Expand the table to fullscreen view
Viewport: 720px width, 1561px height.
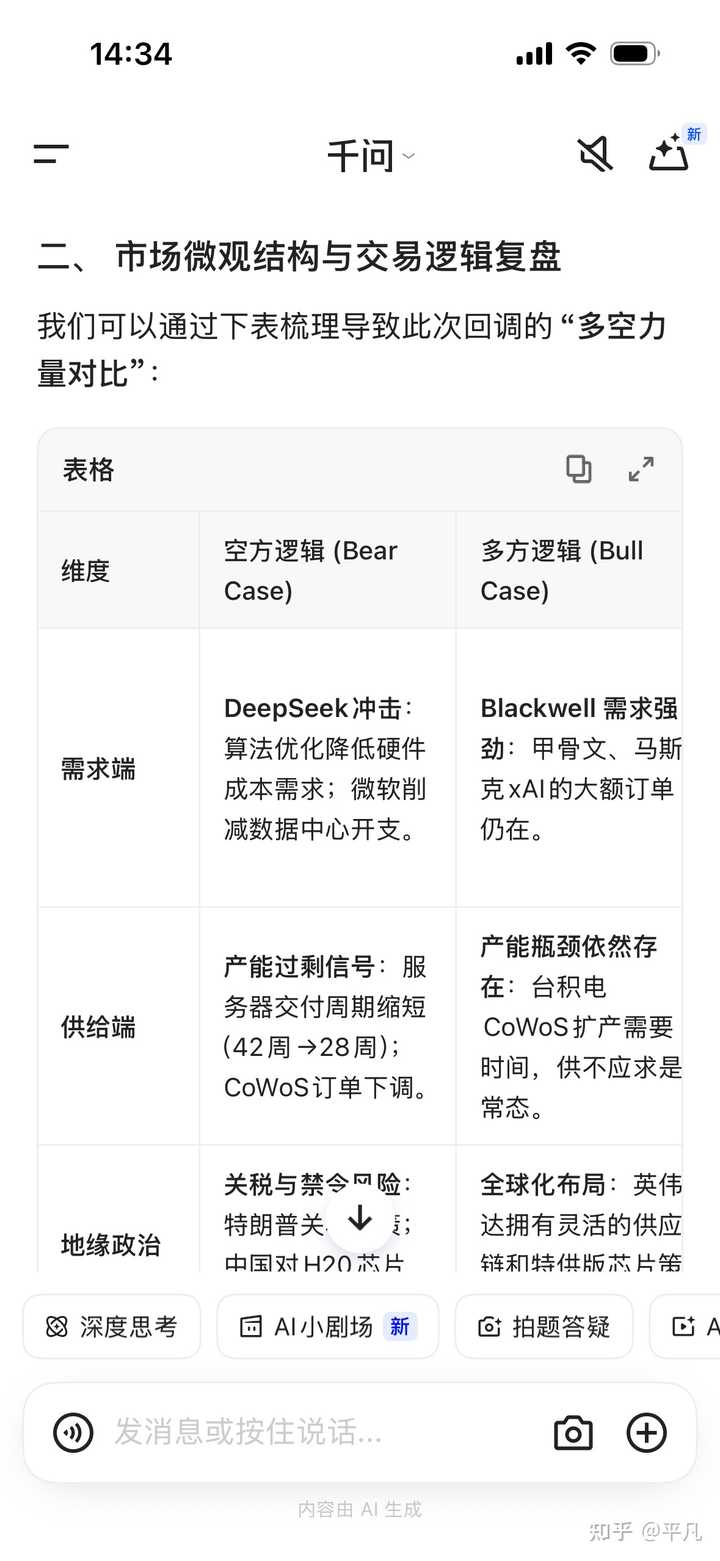coord(640,469)
